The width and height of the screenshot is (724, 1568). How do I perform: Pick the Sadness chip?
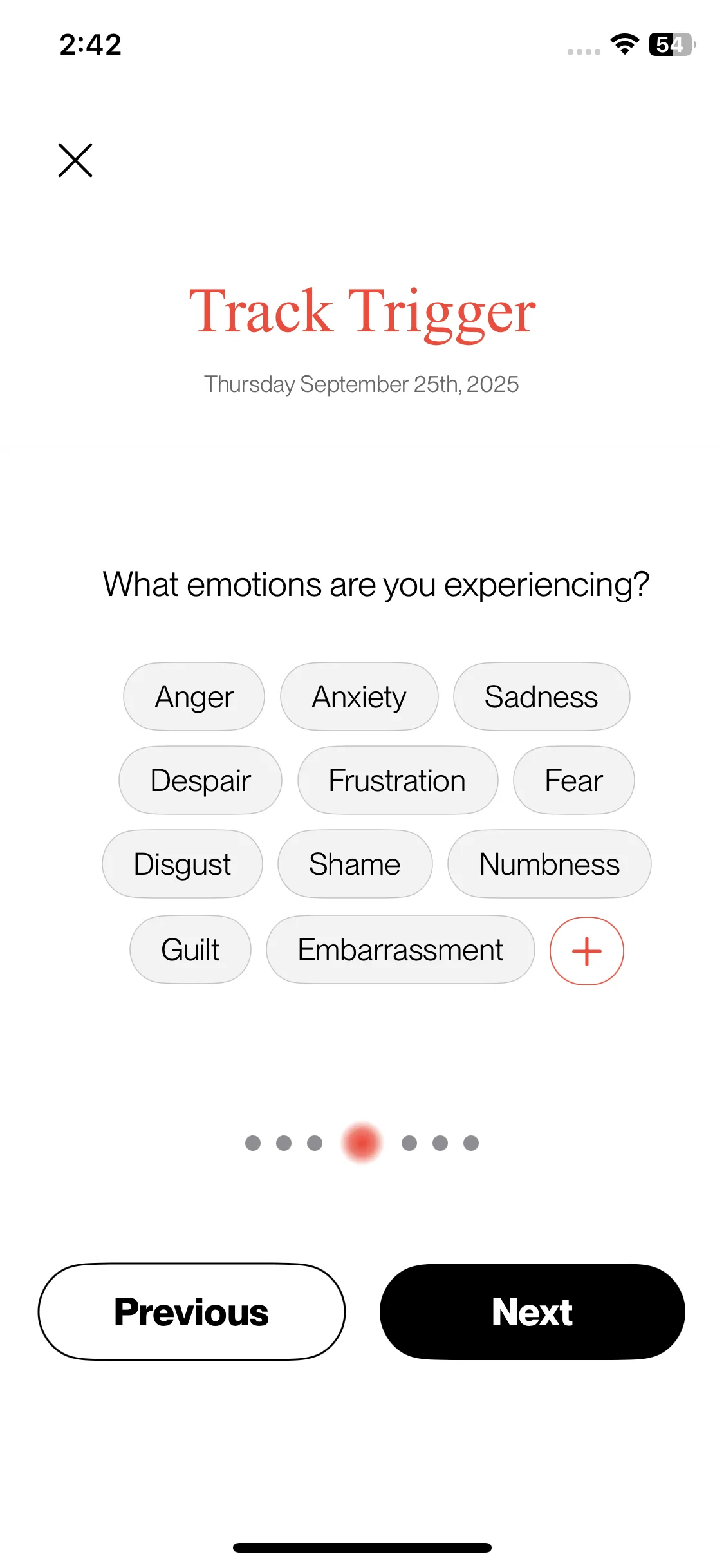coord(541,696)
